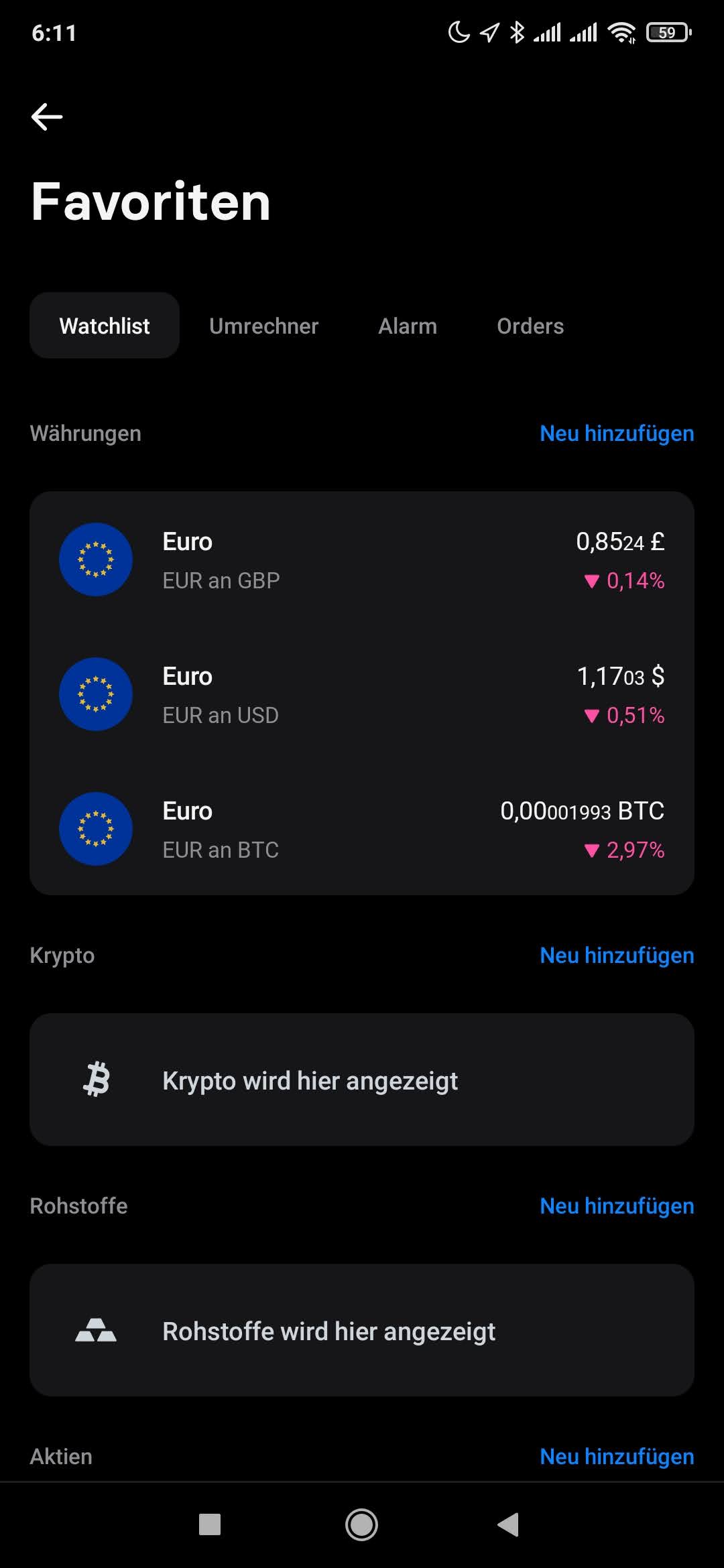
Task: Open the EUR an BTC rate row
Action: pos(362,829)
